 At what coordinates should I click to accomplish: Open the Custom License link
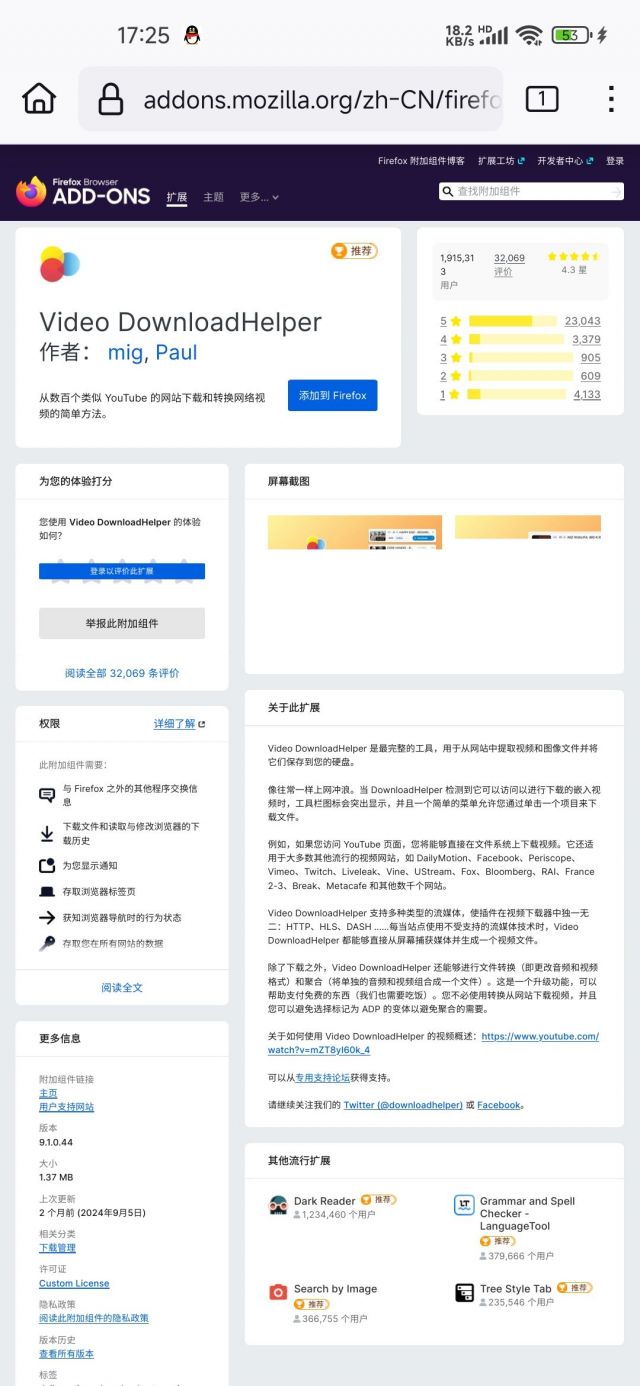74,1283
